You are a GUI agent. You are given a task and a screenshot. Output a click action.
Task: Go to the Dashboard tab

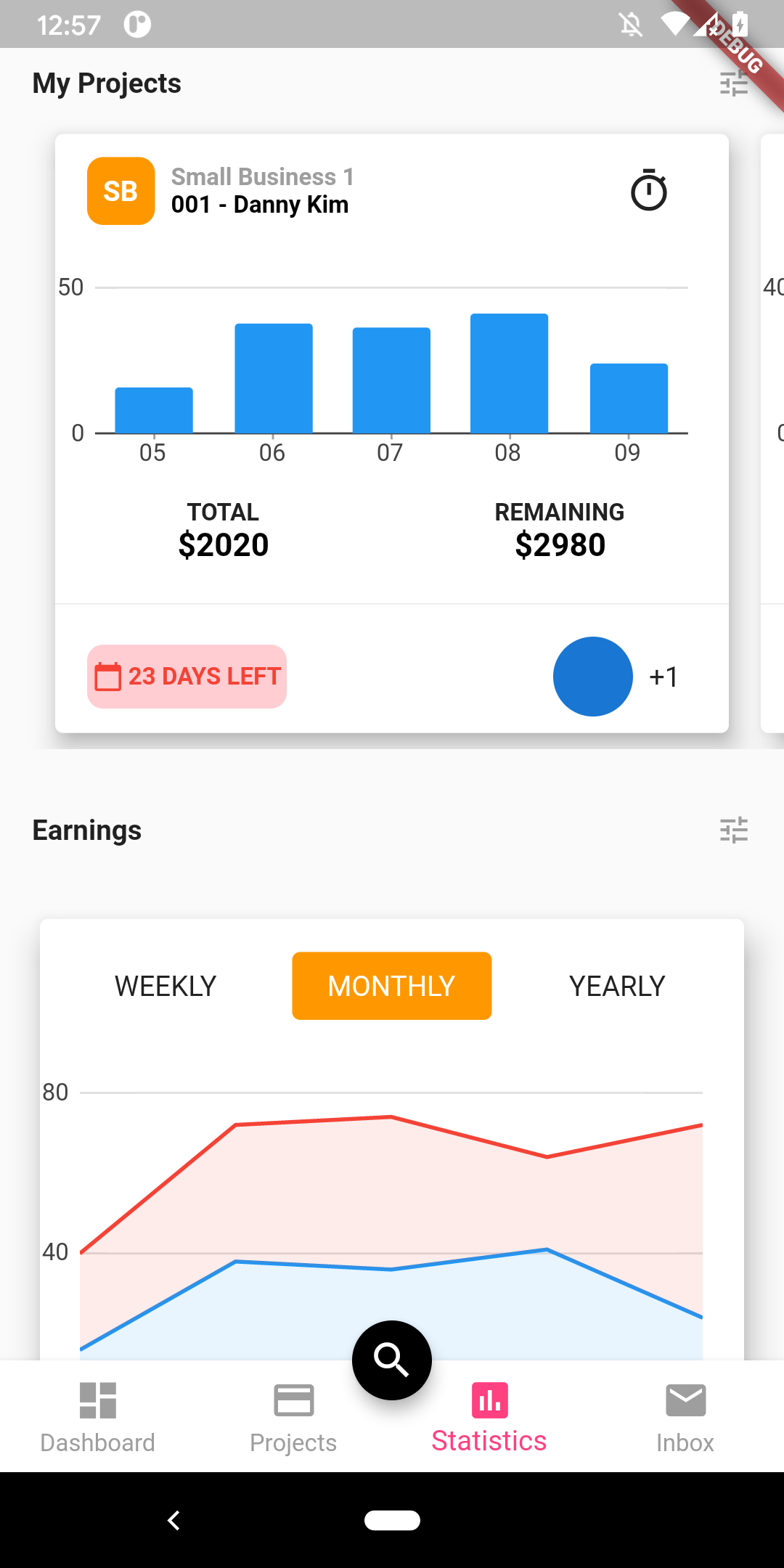pyautogui.click(x=98, y=1417)
